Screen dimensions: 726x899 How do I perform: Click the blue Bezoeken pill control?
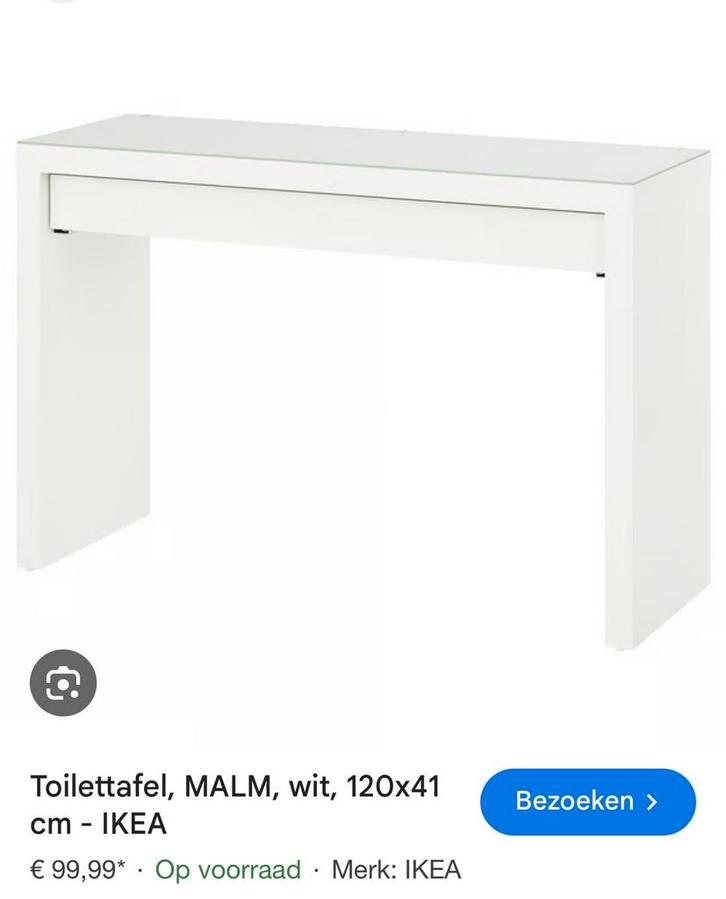586,800
